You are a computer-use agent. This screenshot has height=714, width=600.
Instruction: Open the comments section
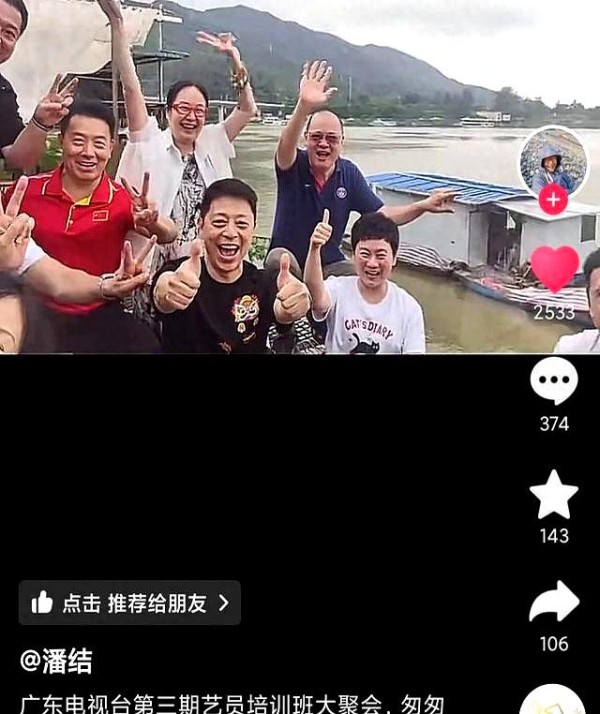pyautogui.click(x=553, y=382)
